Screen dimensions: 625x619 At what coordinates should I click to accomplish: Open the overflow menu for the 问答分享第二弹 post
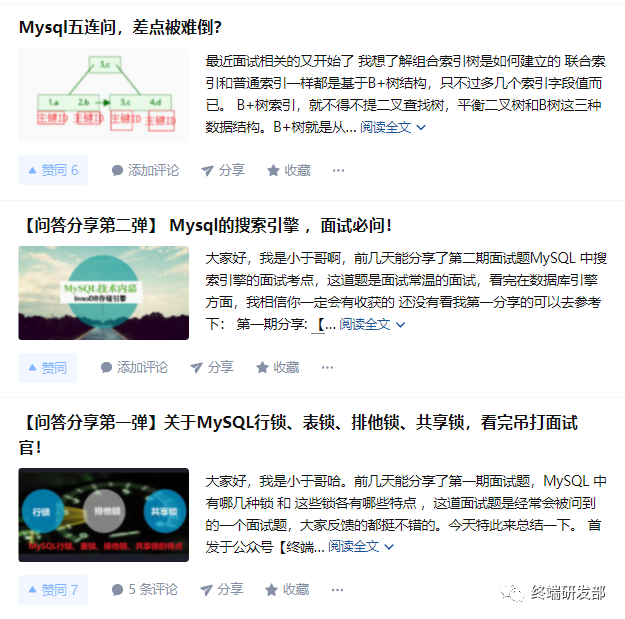(327, 367)
